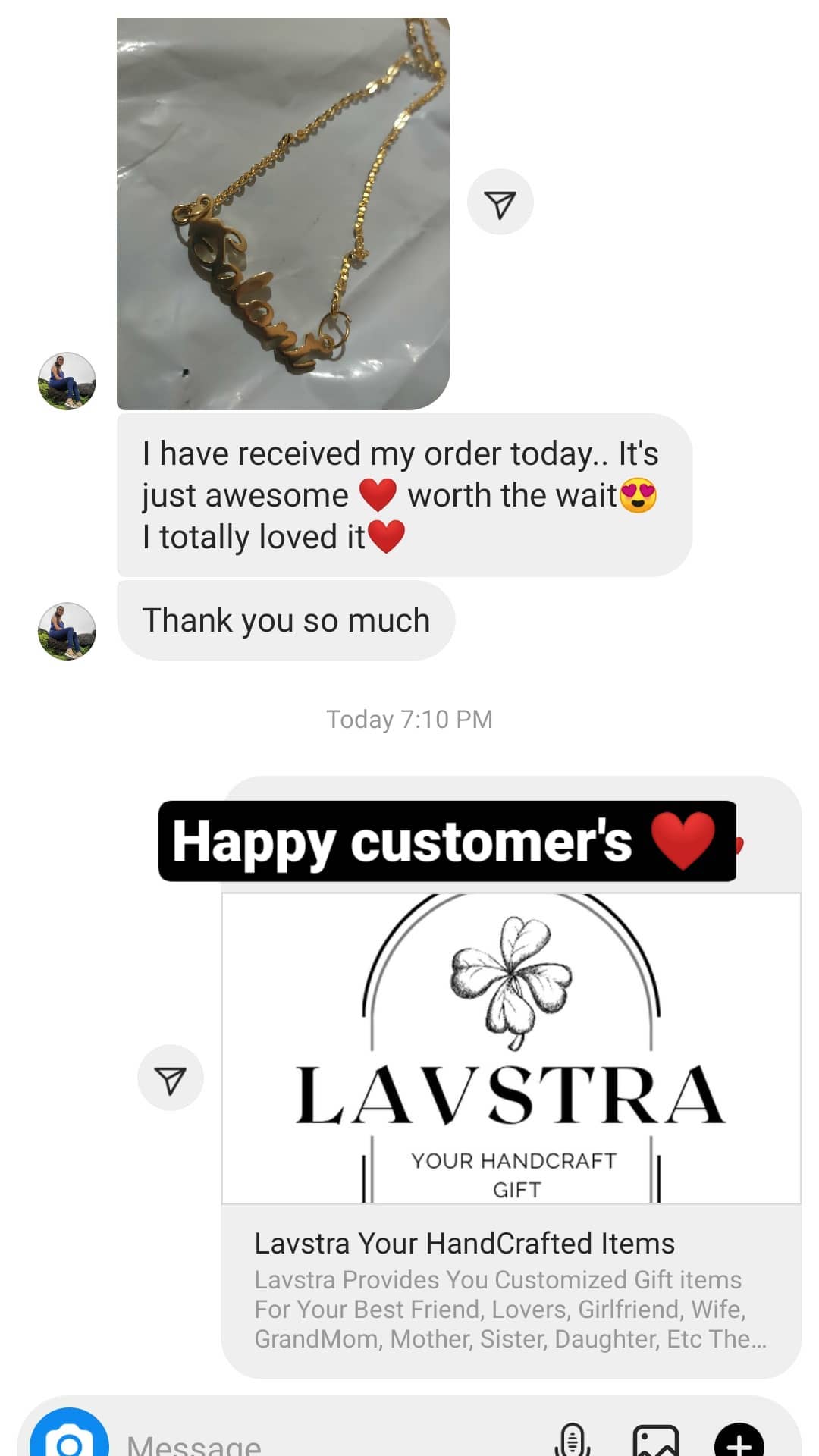819x1456 pixels.
Task: Open the camera from the message bar
Action: (69, 1436)
